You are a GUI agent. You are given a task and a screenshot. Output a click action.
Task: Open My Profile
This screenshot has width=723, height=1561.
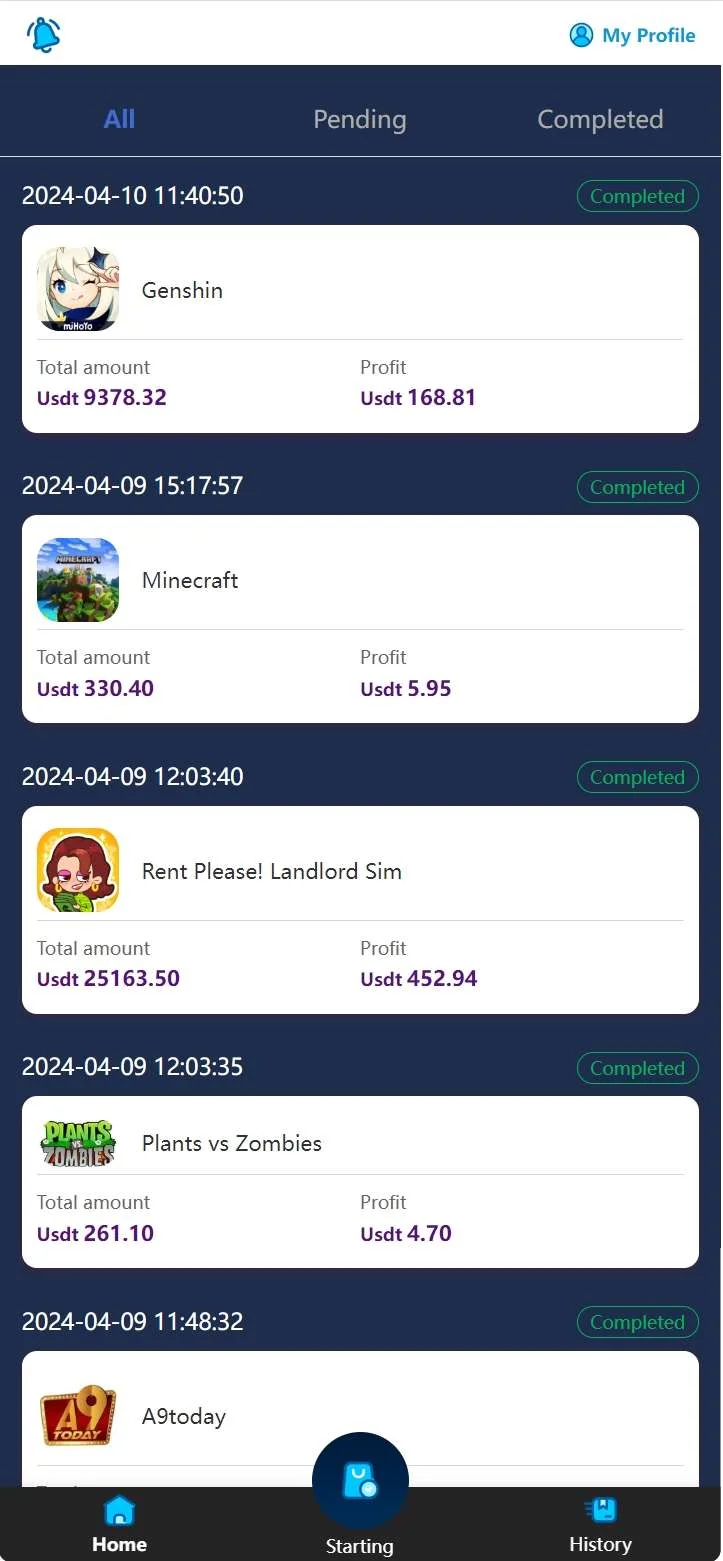click(632, 35)
